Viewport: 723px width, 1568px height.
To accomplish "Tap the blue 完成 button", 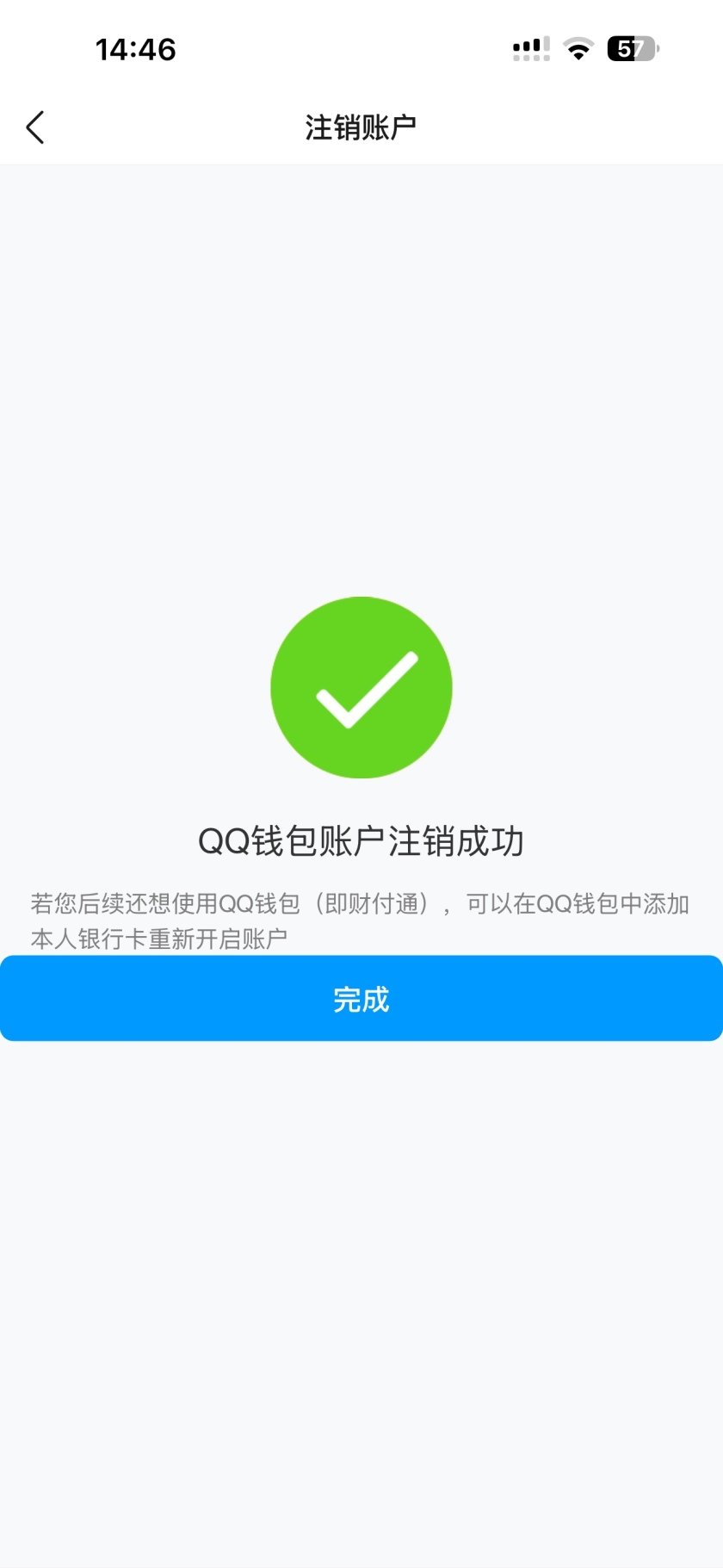I will (x=361, y=998).
